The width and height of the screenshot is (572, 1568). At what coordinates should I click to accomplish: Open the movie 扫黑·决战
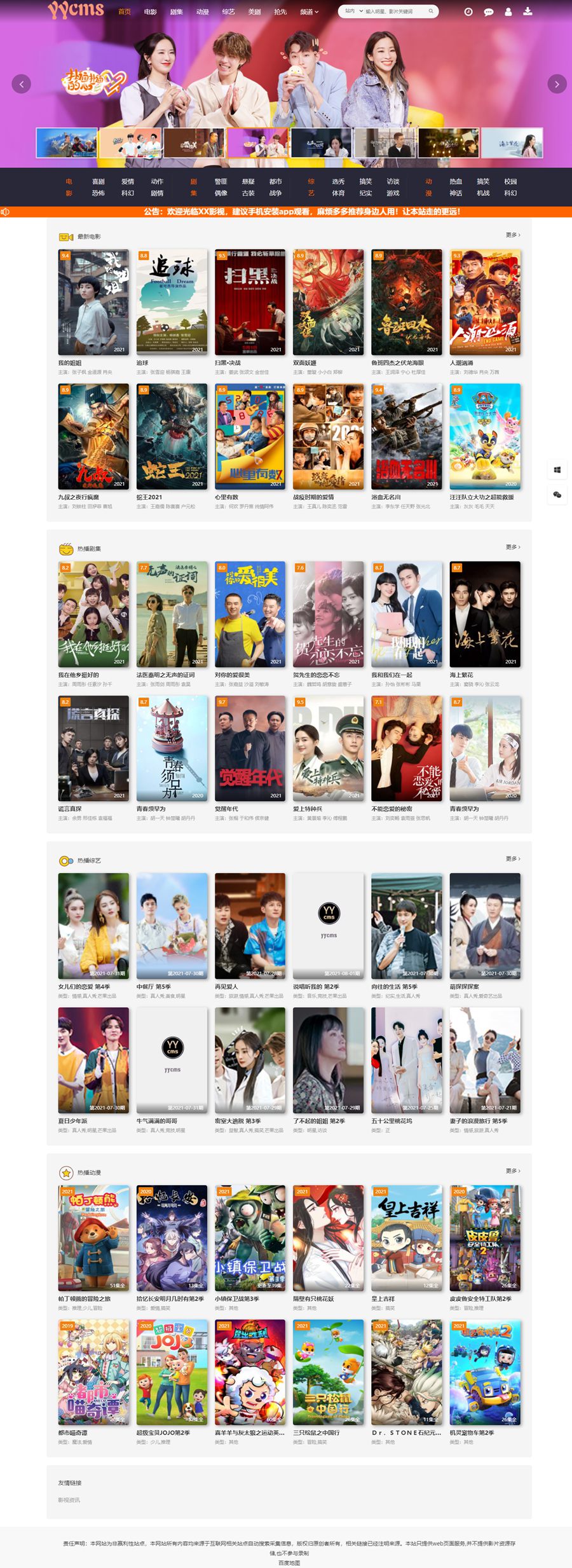(x=250, y=302)
